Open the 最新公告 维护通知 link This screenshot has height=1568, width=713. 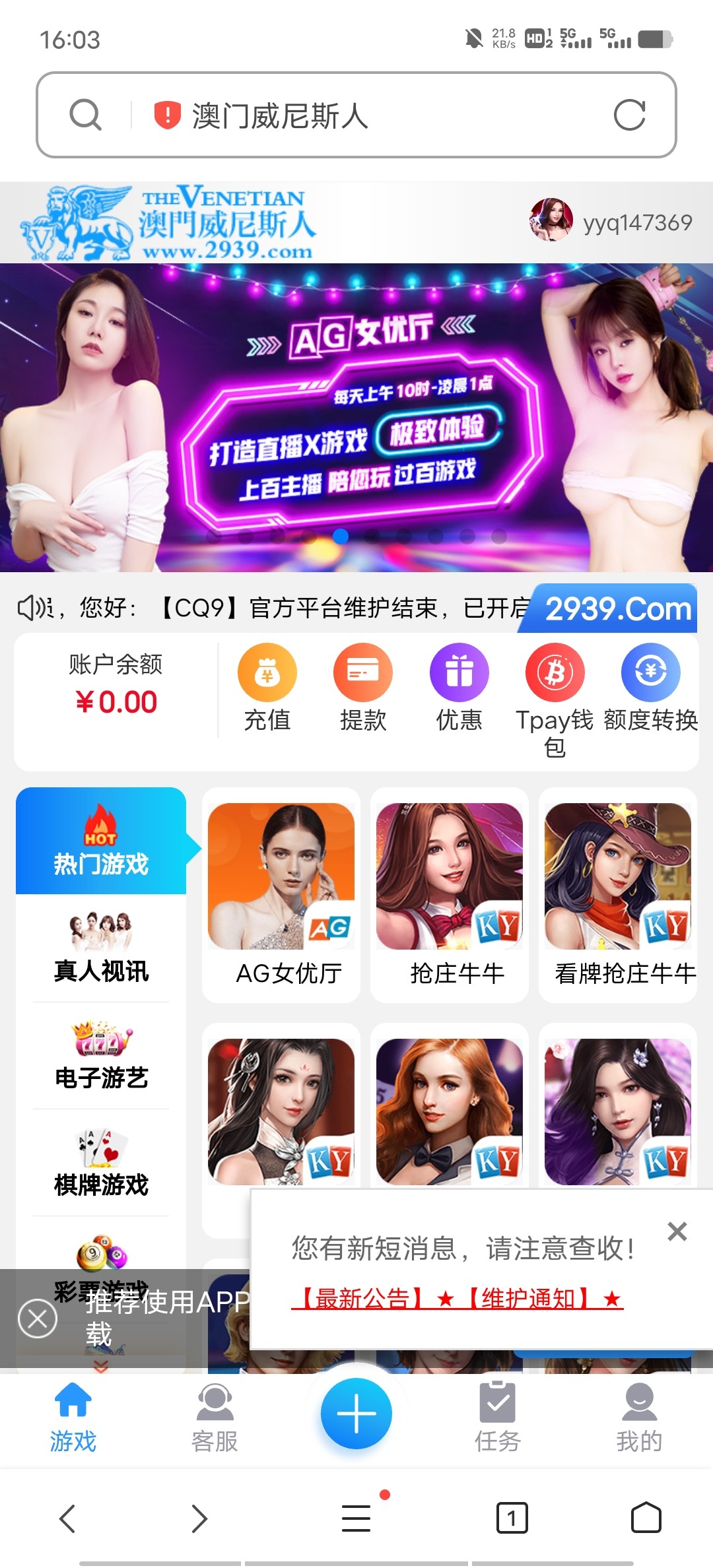[x=457, y=1299]
